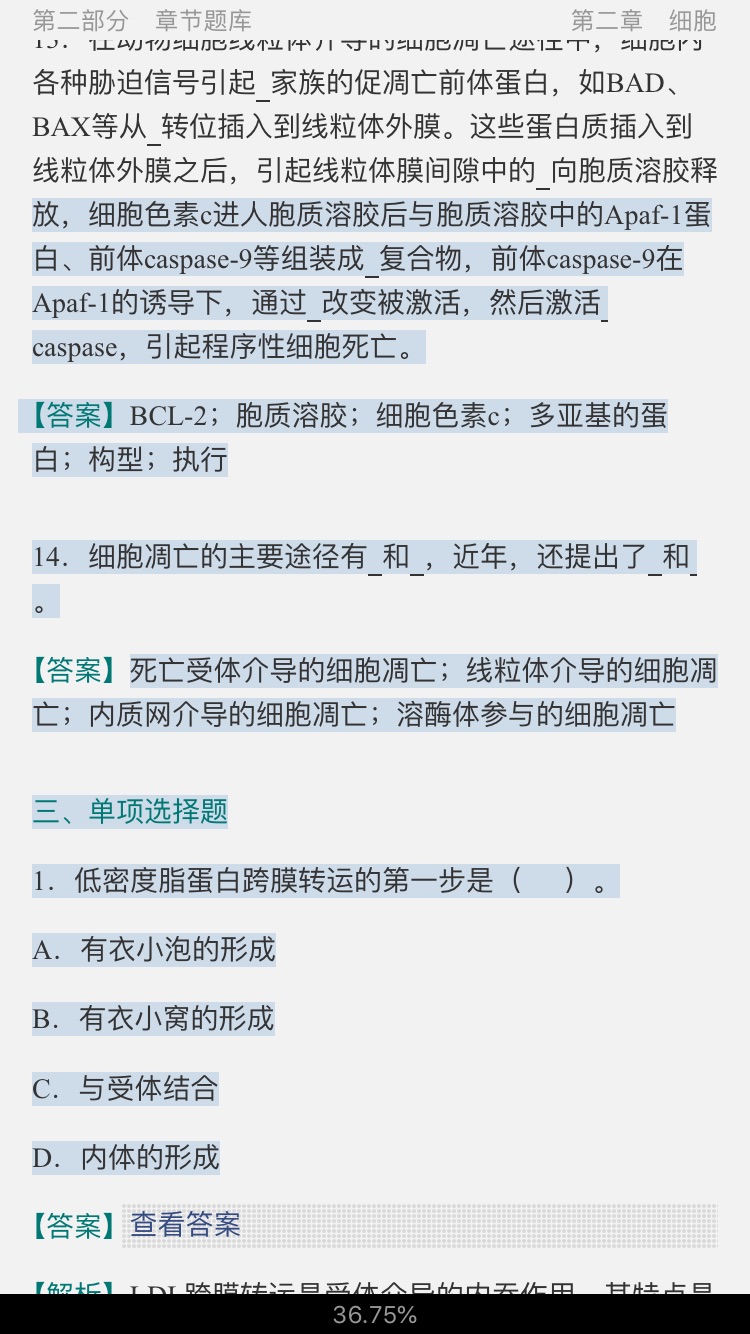The image size is (750, 1334).
Task: Select option A 有衣小泡的形成
Action: 154,950
